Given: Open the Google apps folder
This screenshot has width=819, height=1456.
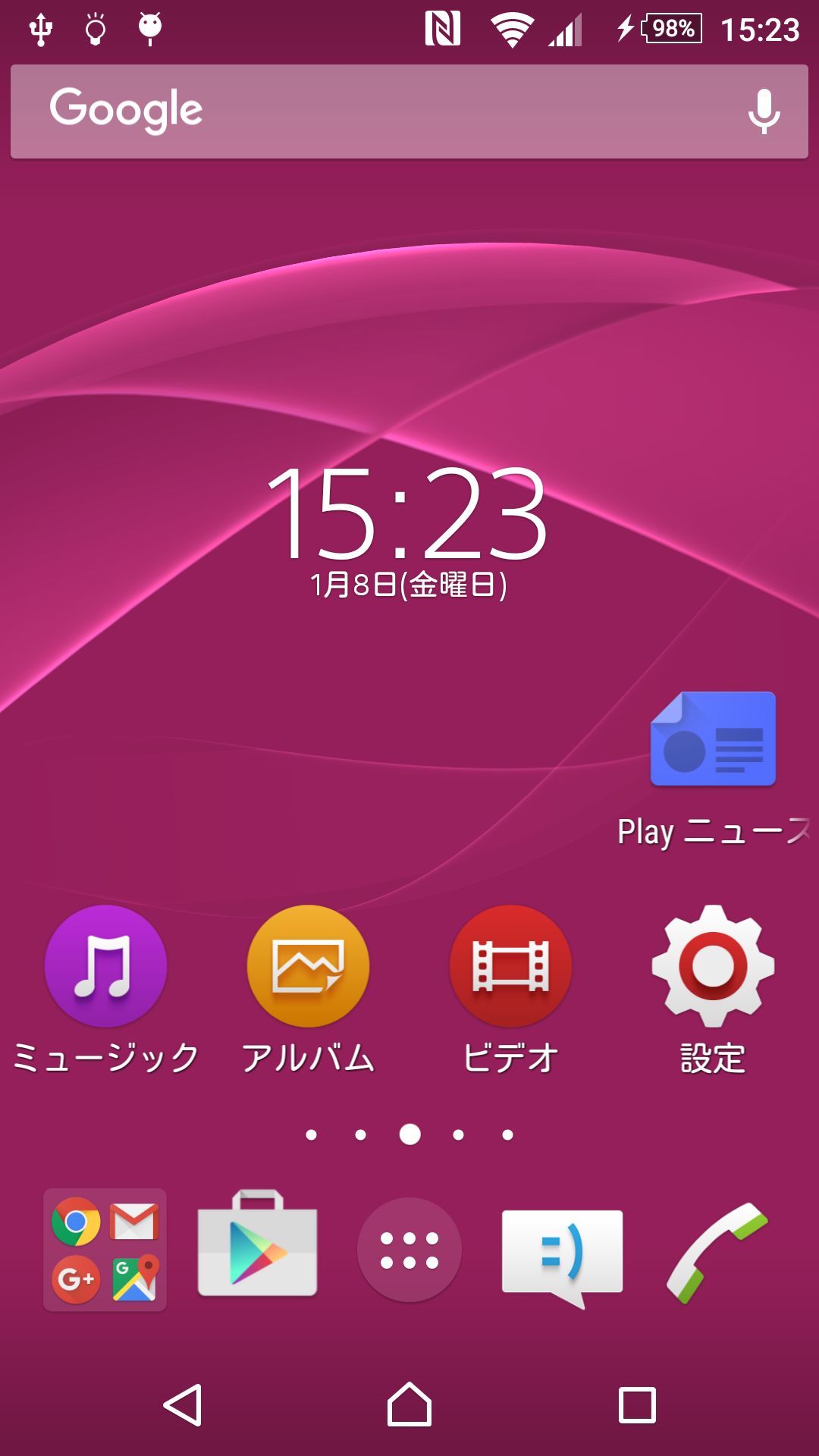Looking at the screenshot, I should [x=105, y=1250].
